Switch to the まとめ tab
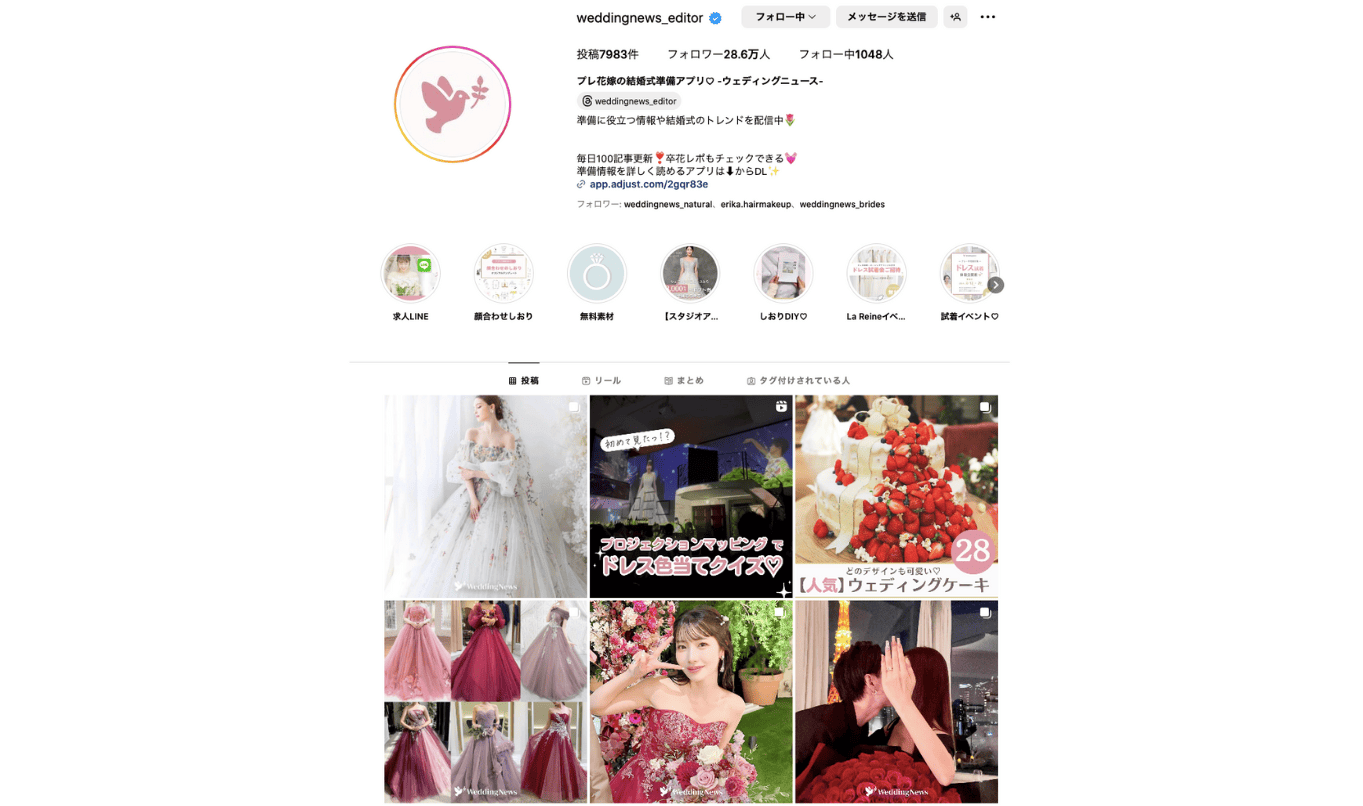The height and width of the screenshot is (806, 1363). (x=684, y=381)
